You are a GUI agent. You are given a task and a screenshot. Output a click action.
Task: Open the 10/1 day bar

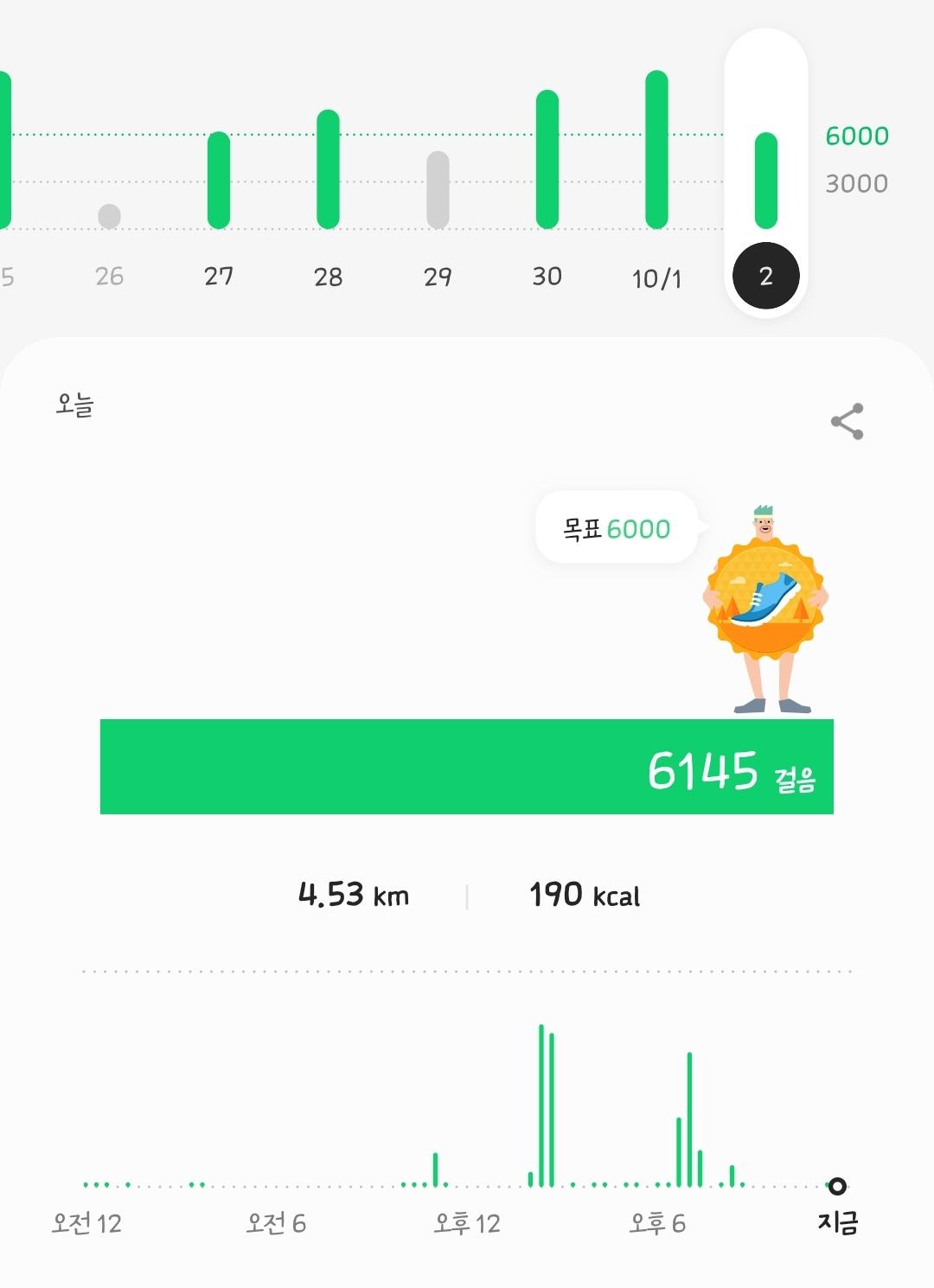point(656,150)
